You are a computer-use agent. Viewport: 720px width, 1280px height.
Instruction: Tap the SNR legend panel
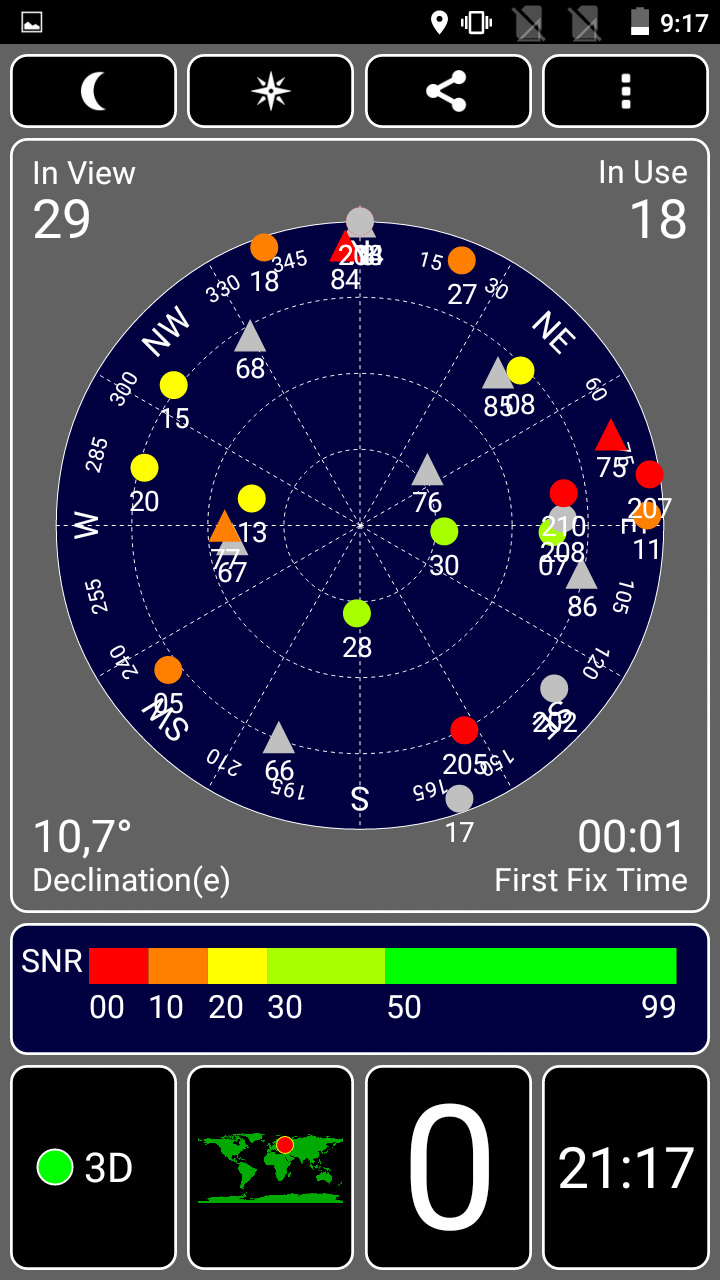360,989
